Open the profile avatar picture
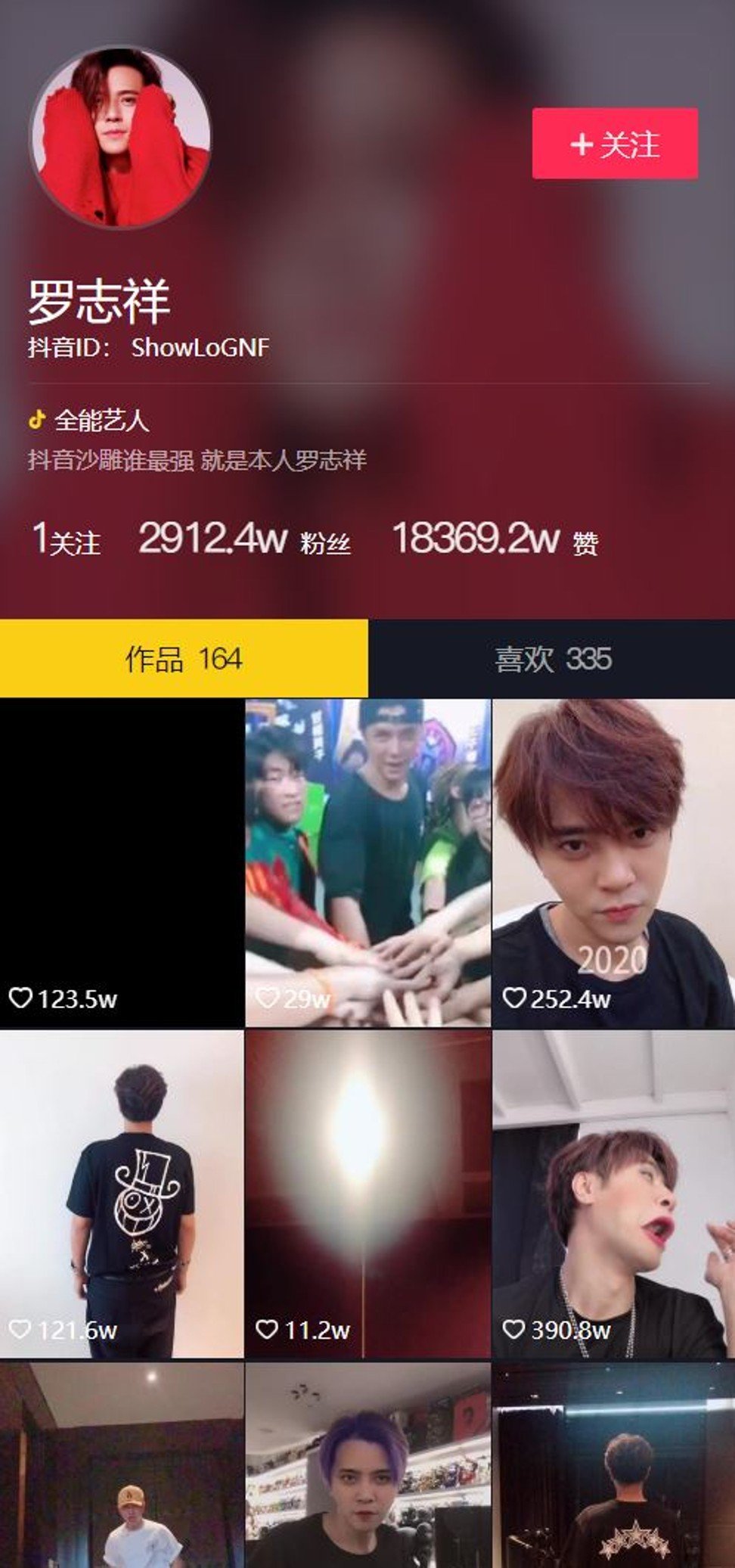The image size is (735, 1568). click(x=119, y=137)
